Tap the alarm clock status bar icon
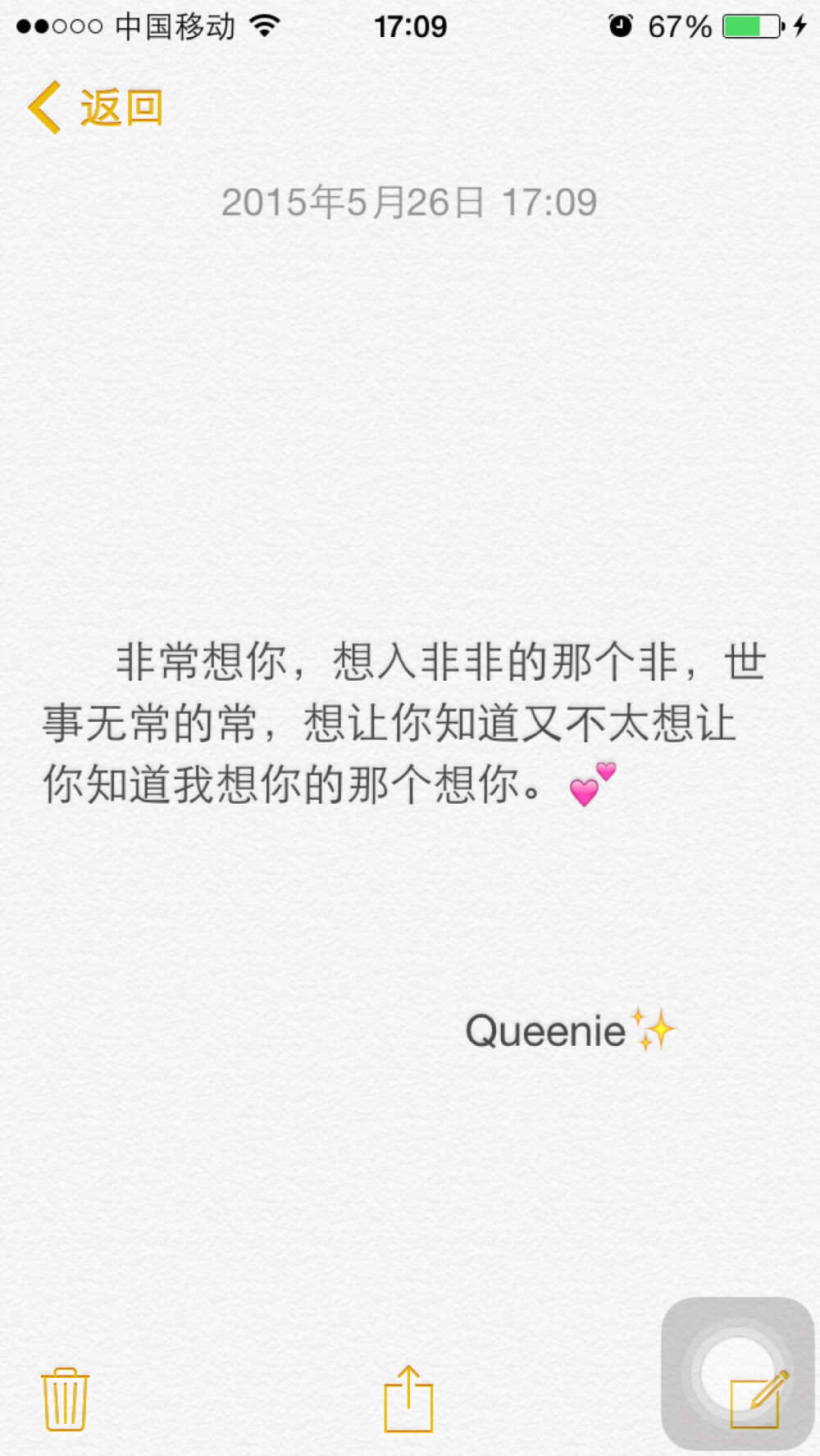Screen dimensions: 820x1456 click(x=622, y=25)
